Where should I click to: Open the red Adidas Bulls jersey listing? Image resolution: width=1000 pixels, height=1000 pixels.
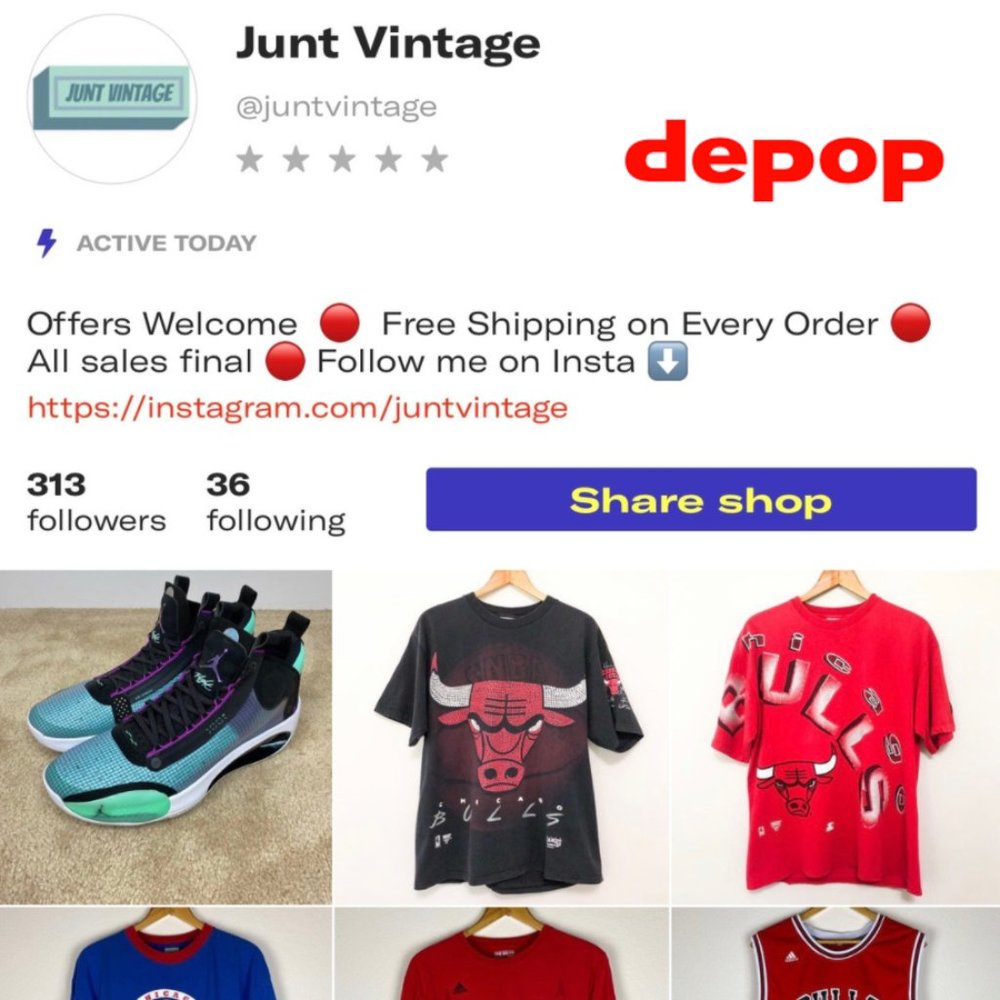834,955
